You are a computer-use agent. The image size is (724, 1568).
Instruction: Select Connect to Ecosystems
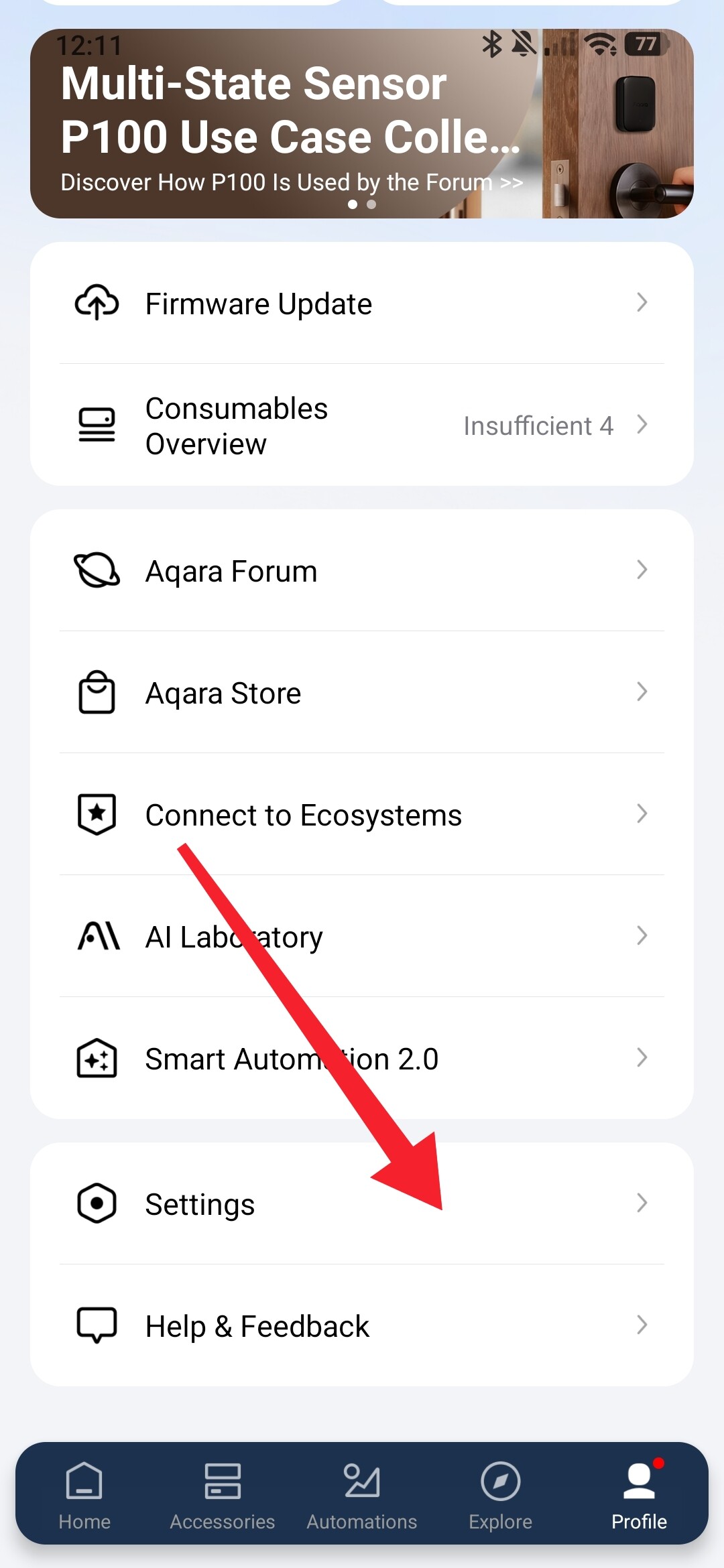362,815
